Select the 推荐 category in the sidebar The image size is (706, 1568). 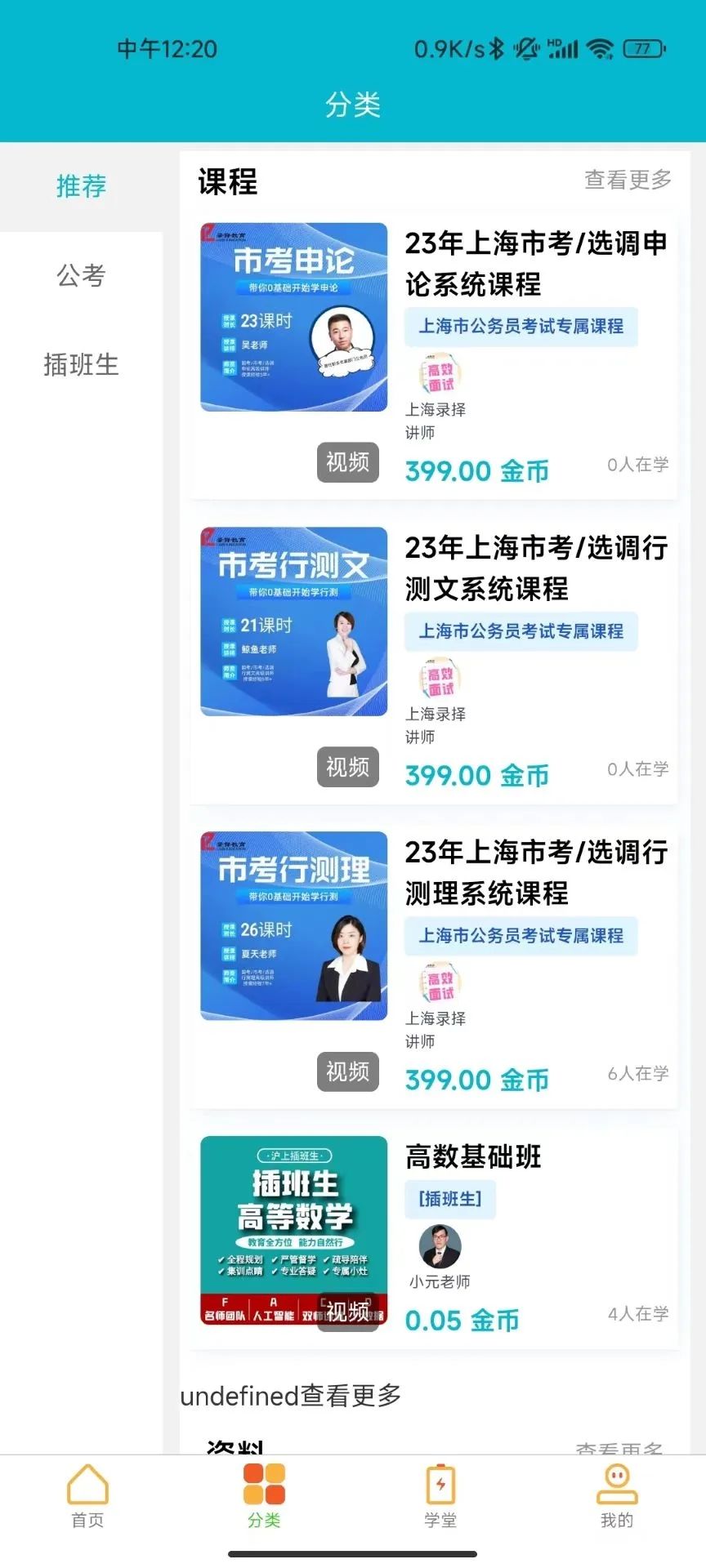click(81, 186)
